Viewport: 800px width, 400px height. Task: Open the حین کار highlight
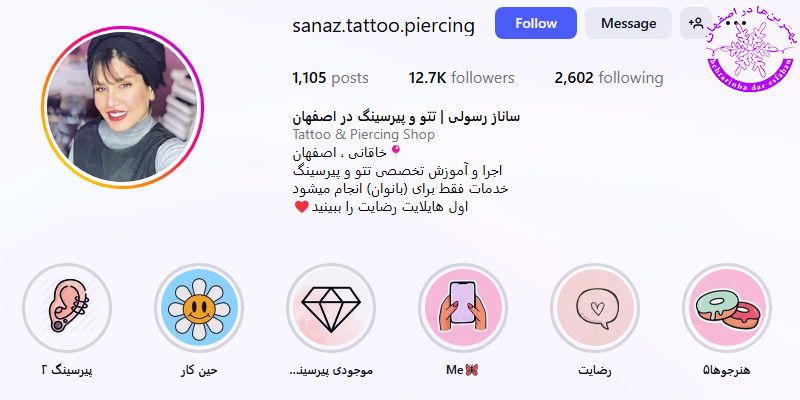[199, 307]
